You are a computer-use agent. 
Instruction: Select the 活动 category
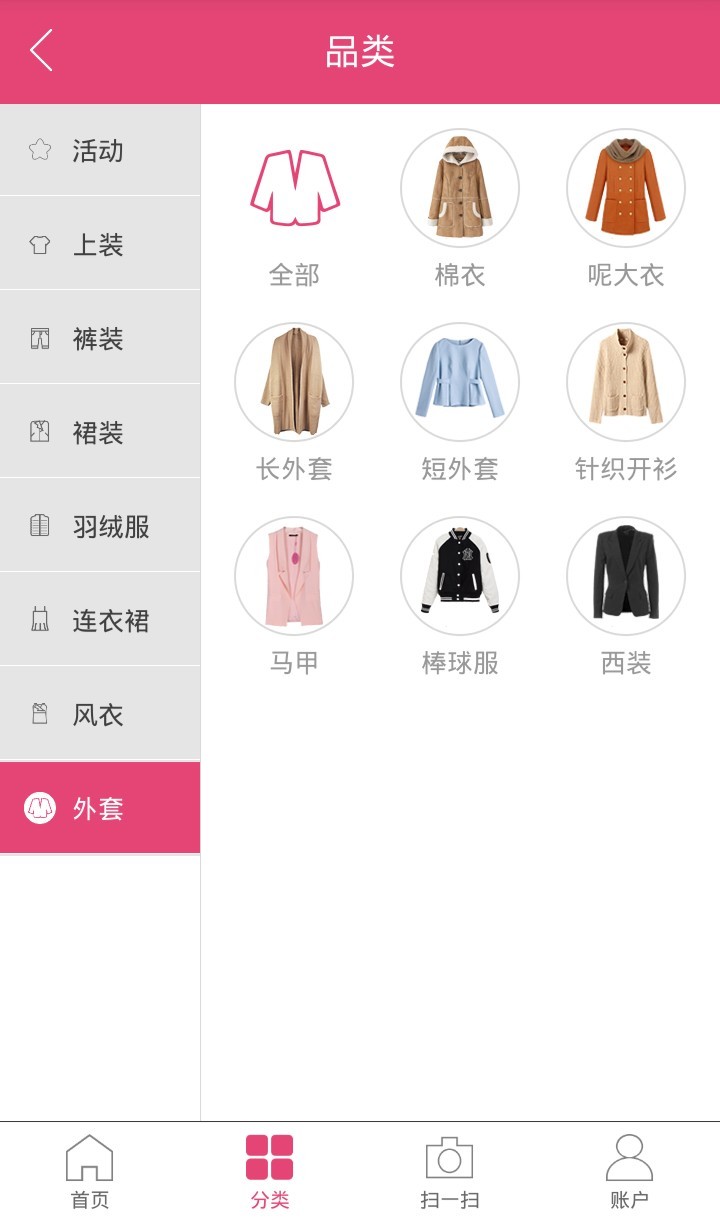click(99, 150)
